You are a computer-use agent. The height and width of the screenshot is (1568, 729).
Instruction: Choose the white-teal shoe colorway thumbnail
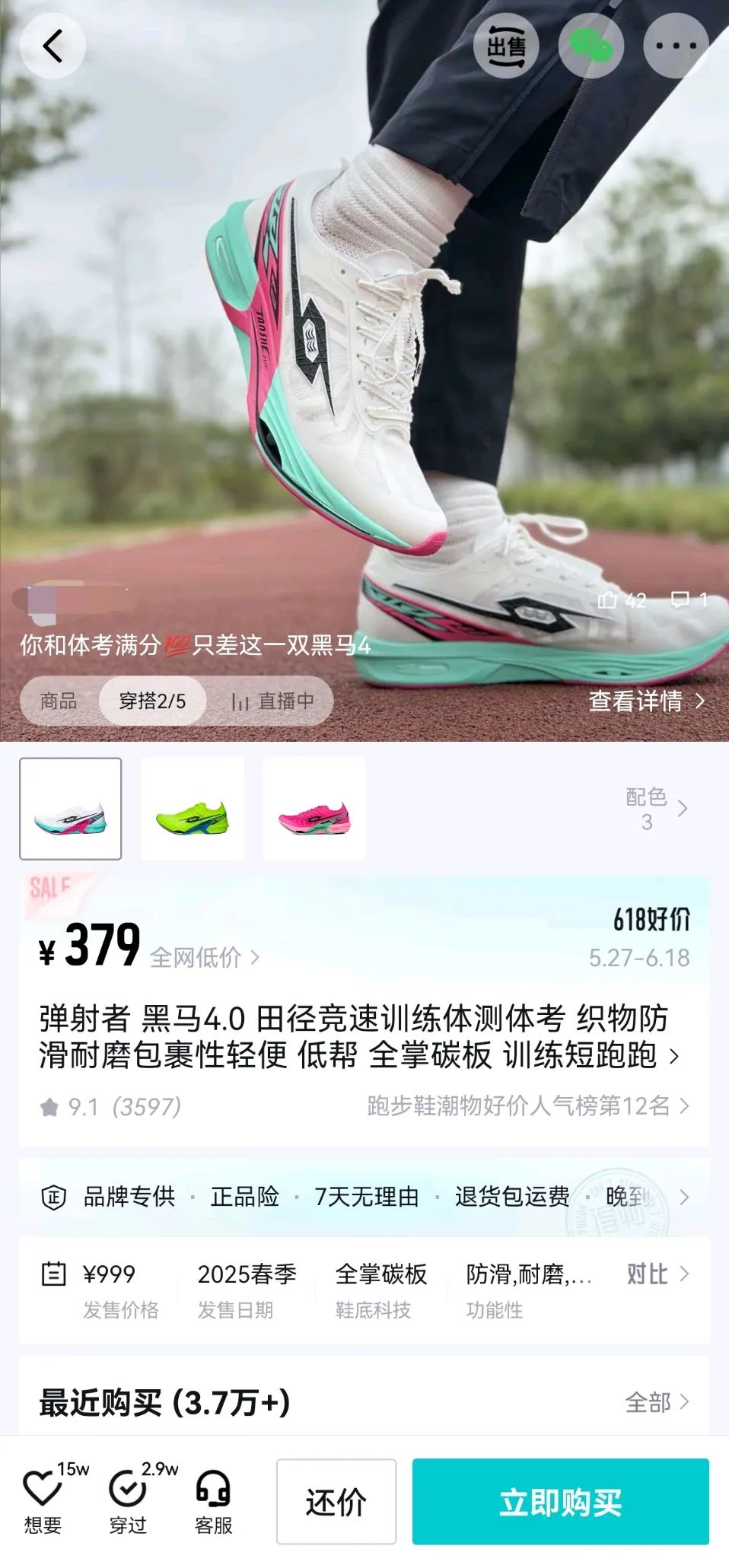71,809
